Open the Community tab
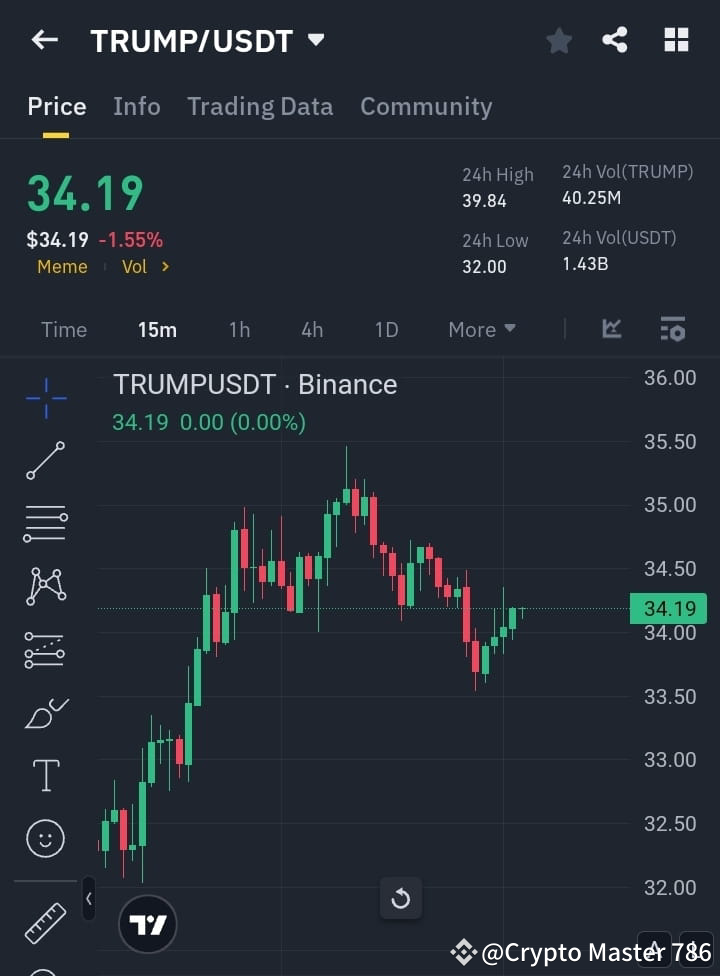Viewport: 720px width, 976px height. (426, 106)
